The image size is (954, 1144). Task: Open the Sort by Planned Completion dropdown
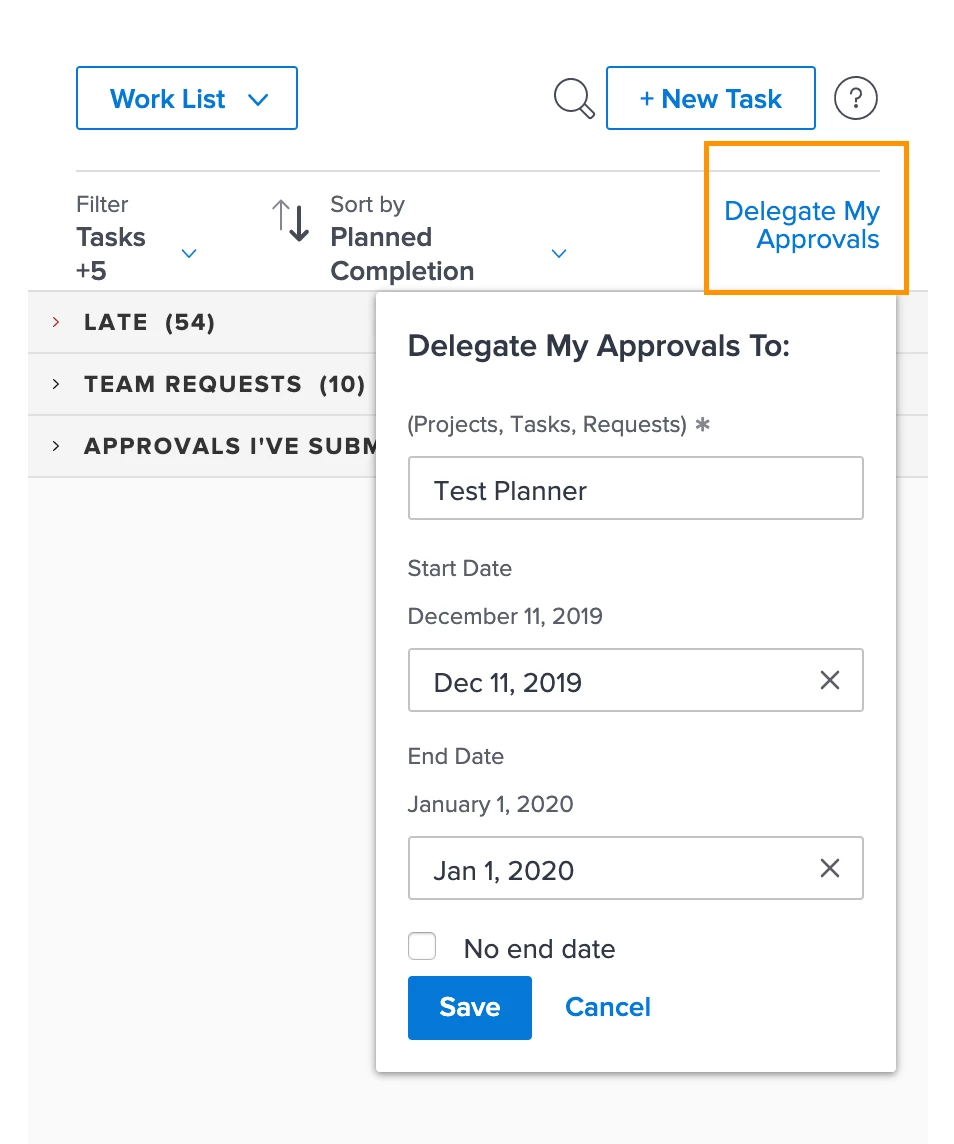pos(559,254)
